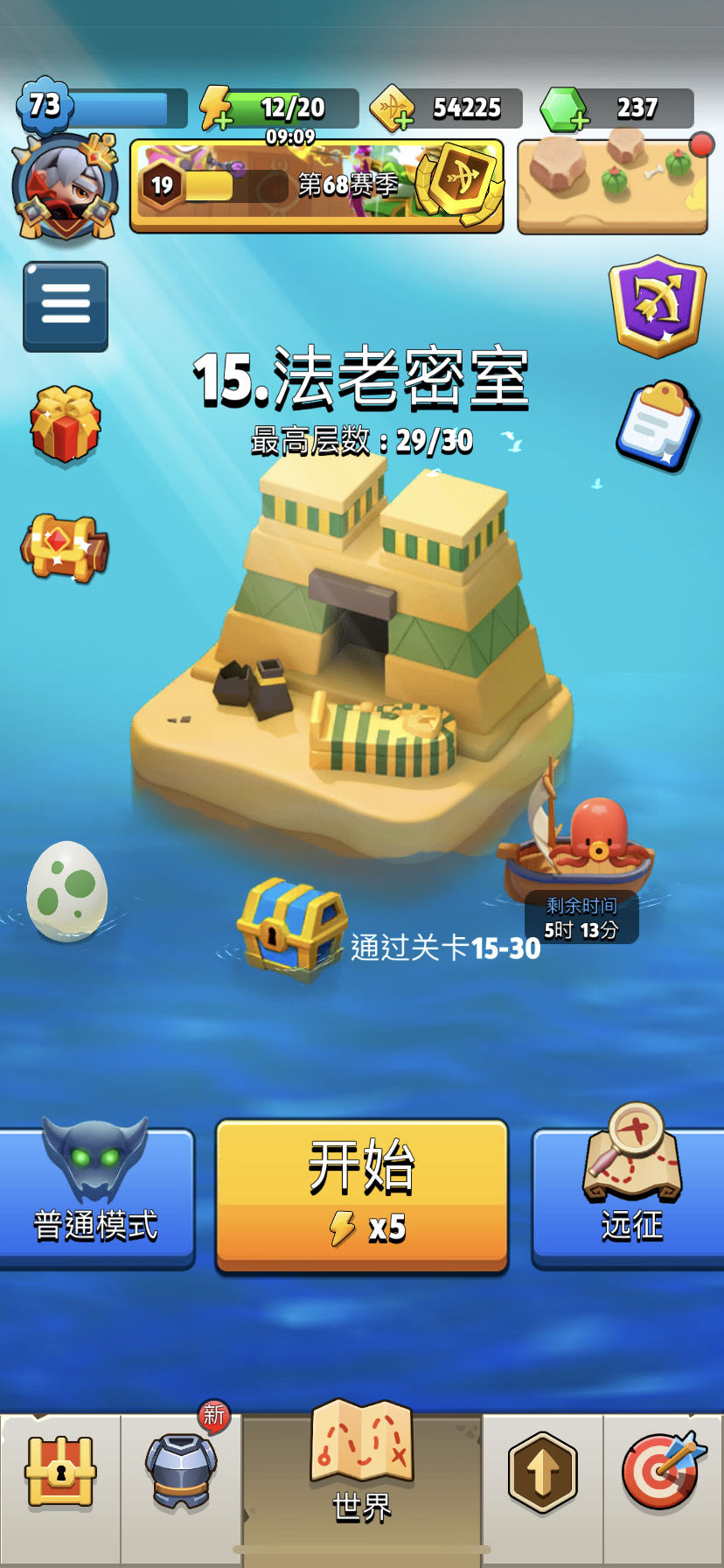Viewport: 724px width, 1568px height.
Task: Open the hamburger menu
Action: point(66,306)
